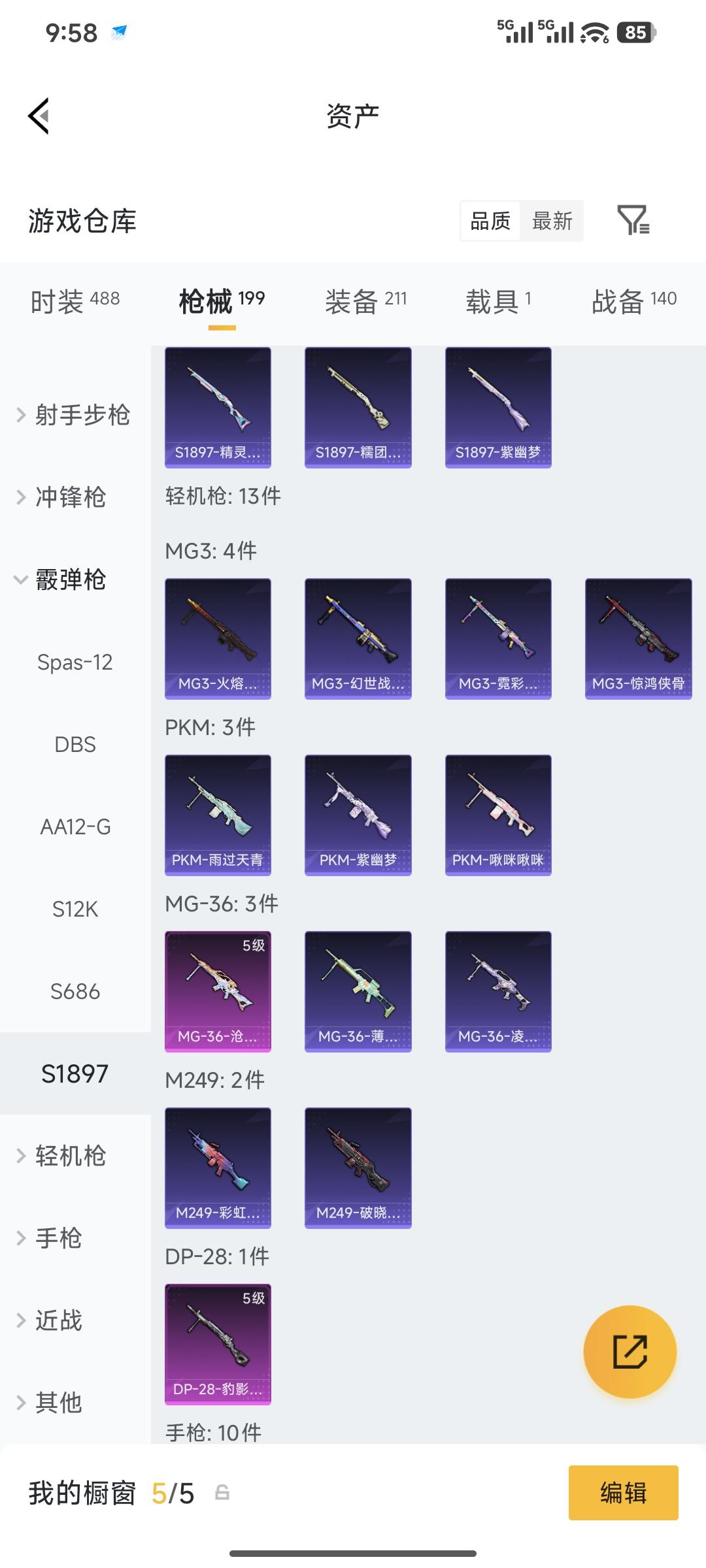The width and height of the screenshot is (706, 1568).
Task: View the PKM-雨过天青 skin
Action: [218, 815]
